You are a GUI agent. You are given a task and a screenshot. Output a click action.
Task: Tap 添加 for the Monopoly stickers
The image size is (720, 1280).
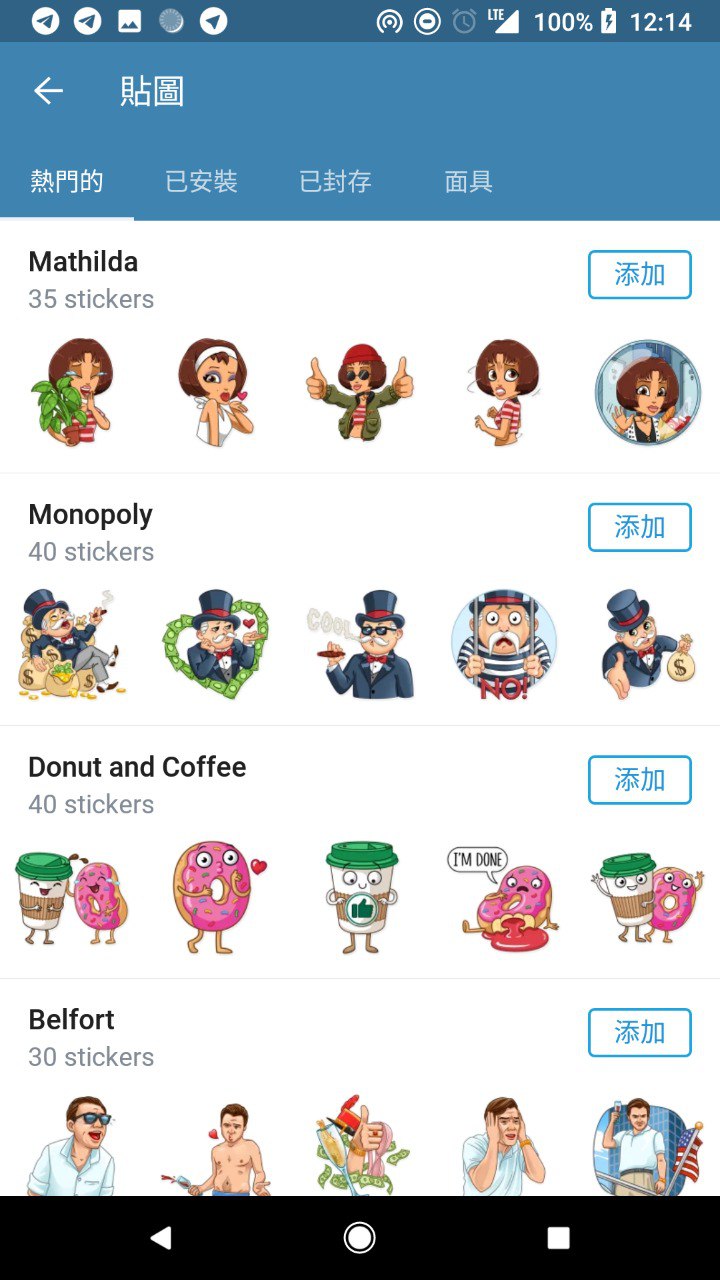coord(639,527)
